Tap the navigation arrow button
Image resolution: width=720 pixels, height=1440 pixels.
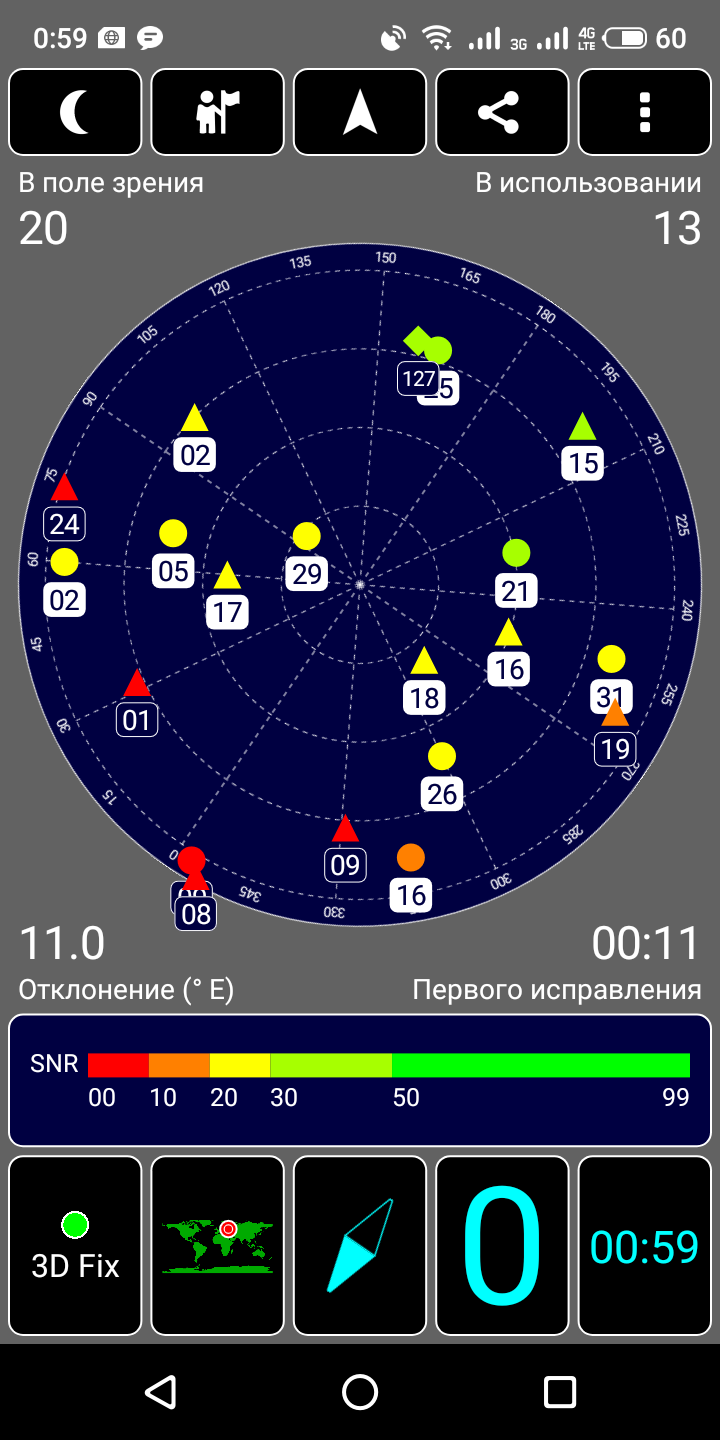(360, 112)
